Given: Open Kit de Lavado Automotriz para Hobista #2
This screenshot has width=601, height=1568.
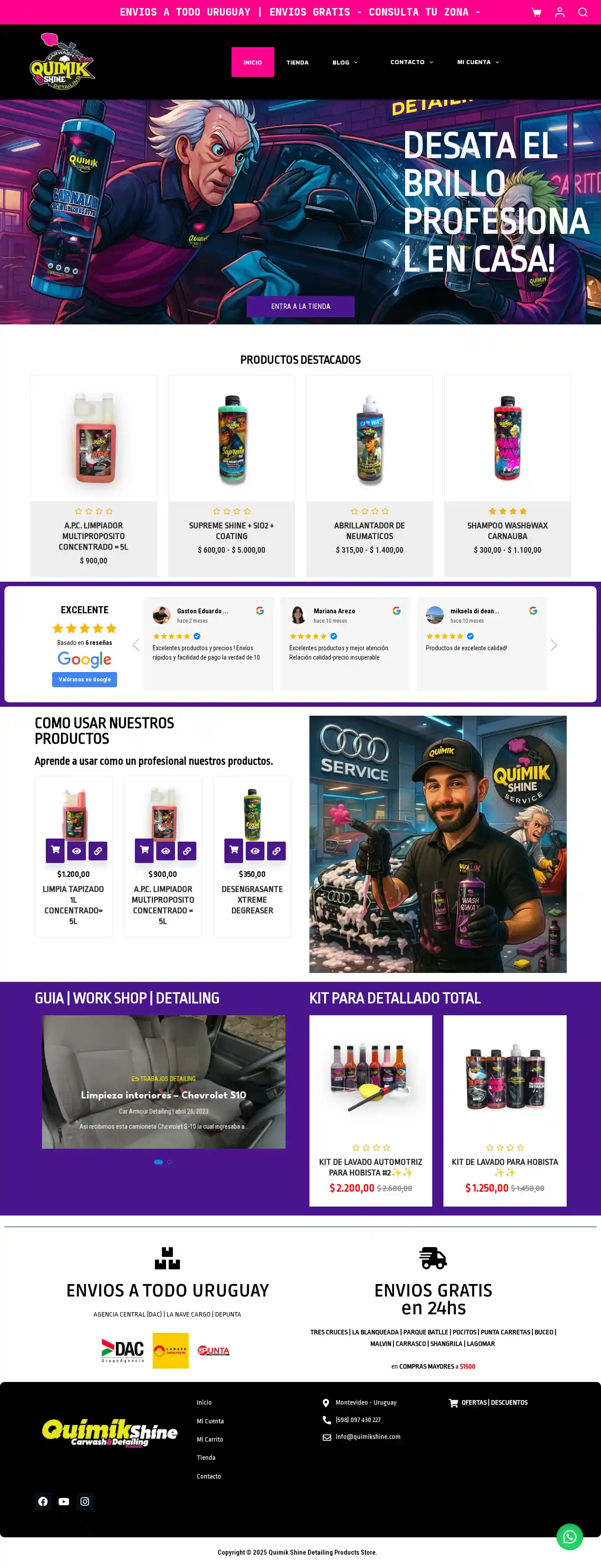Looking at the screenshot, I should coord(370,1167).
